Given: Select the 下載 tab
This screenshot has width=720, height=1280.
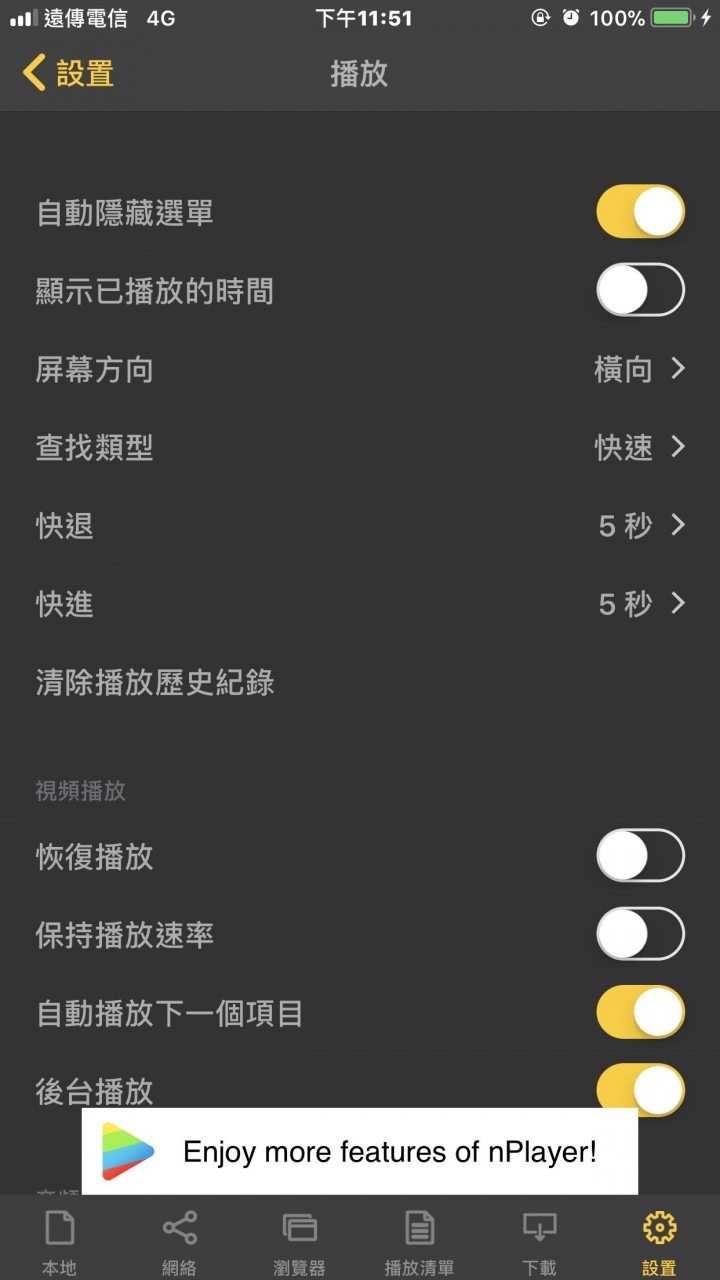Looking at the screenshot, I should click(x=539, y=1242).
